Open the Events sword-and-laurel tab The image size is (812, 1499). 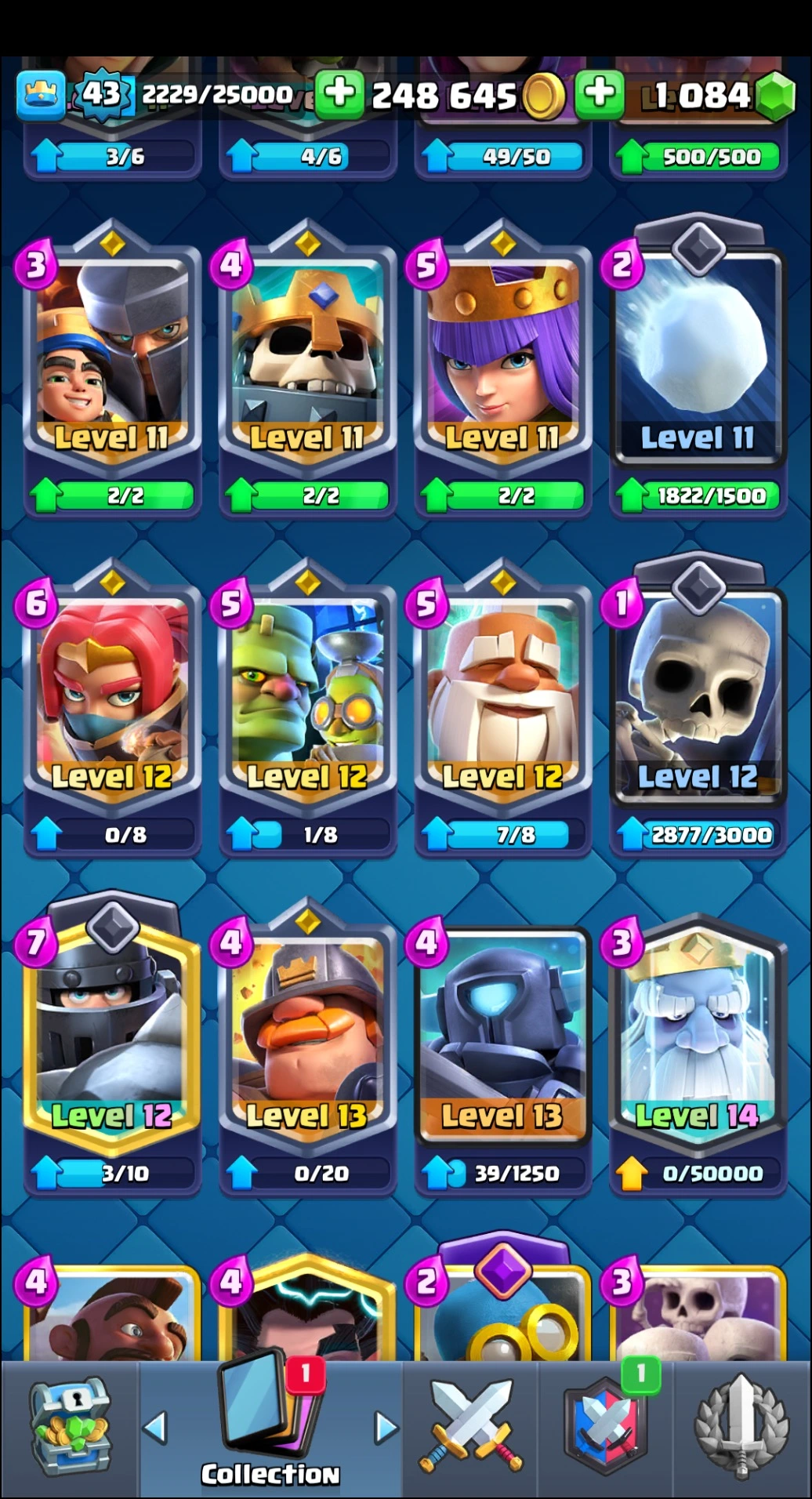point(741,1428)
